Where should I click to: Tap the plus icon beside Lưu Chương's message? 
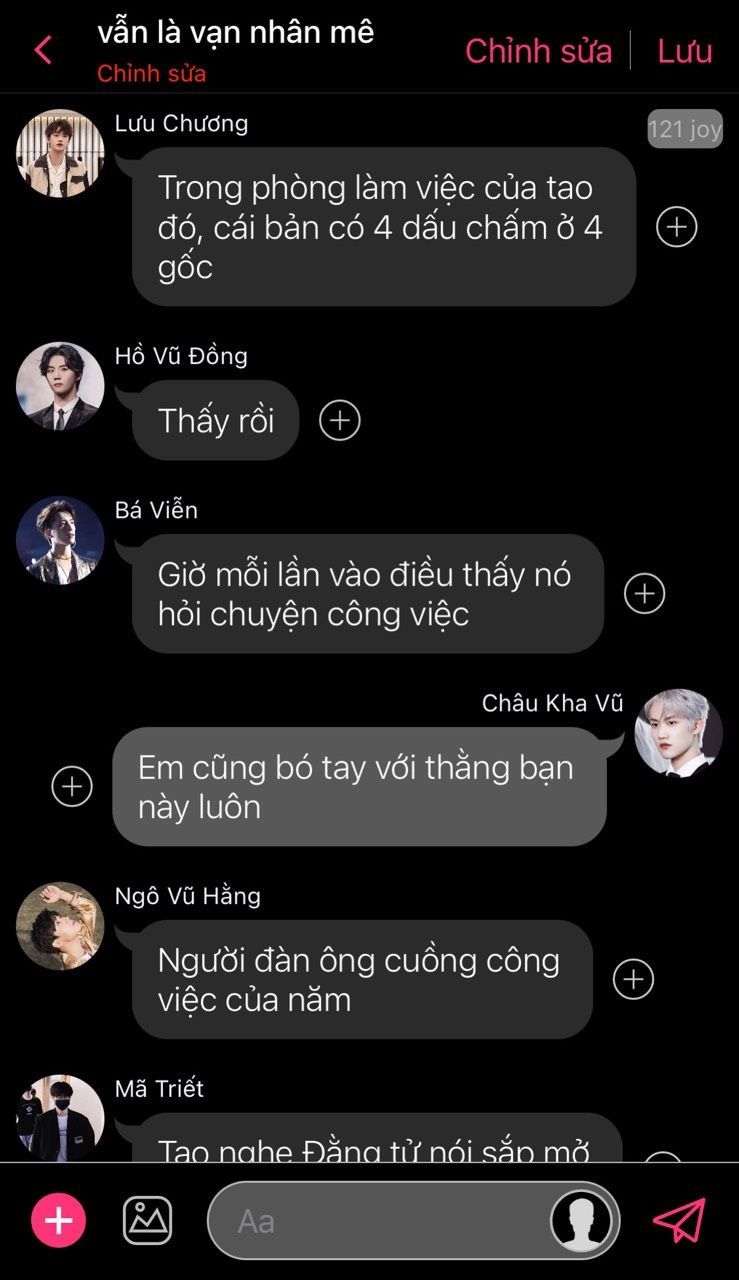point(677,227)
